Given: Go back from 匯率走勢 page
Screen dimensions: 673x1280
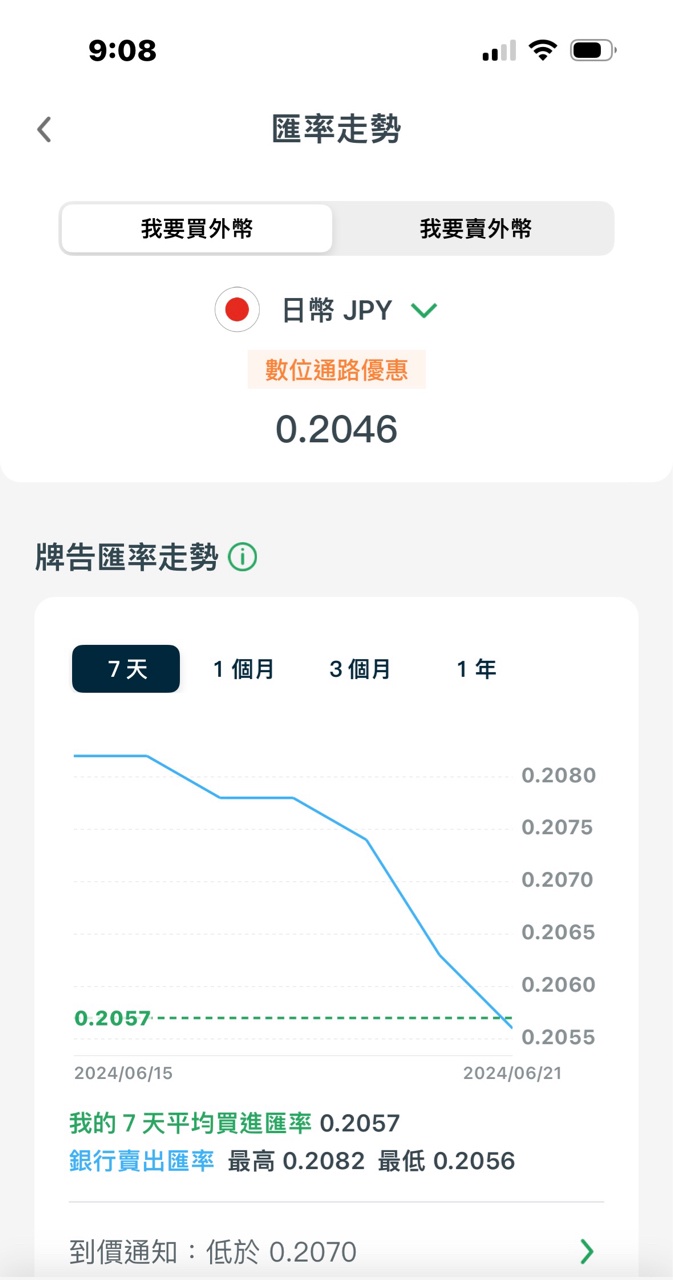Looking at the screenshot, I should (44, 129).
